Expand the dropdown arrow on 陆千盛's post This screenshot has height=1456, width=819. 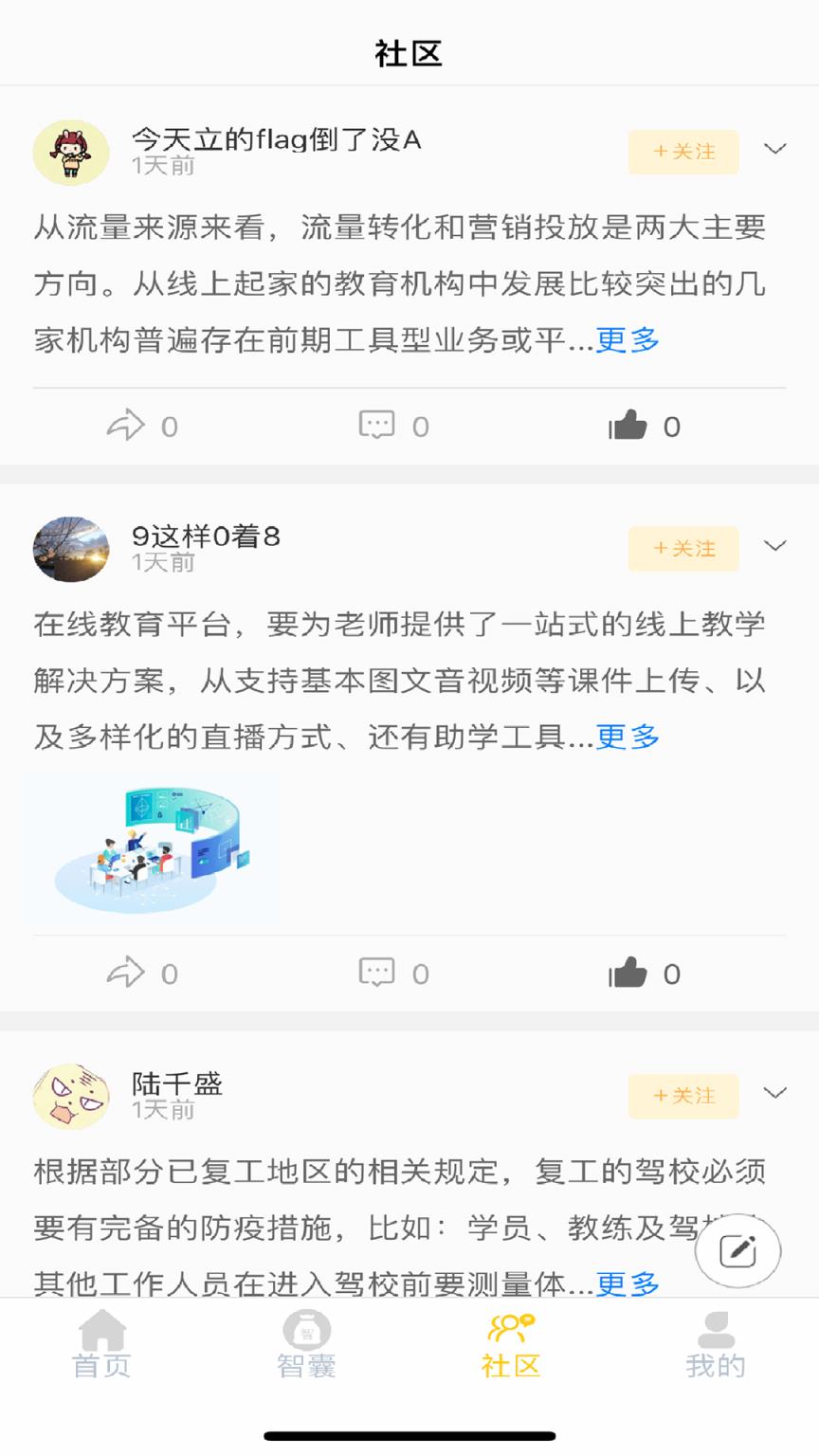(x=775, y=1094)
